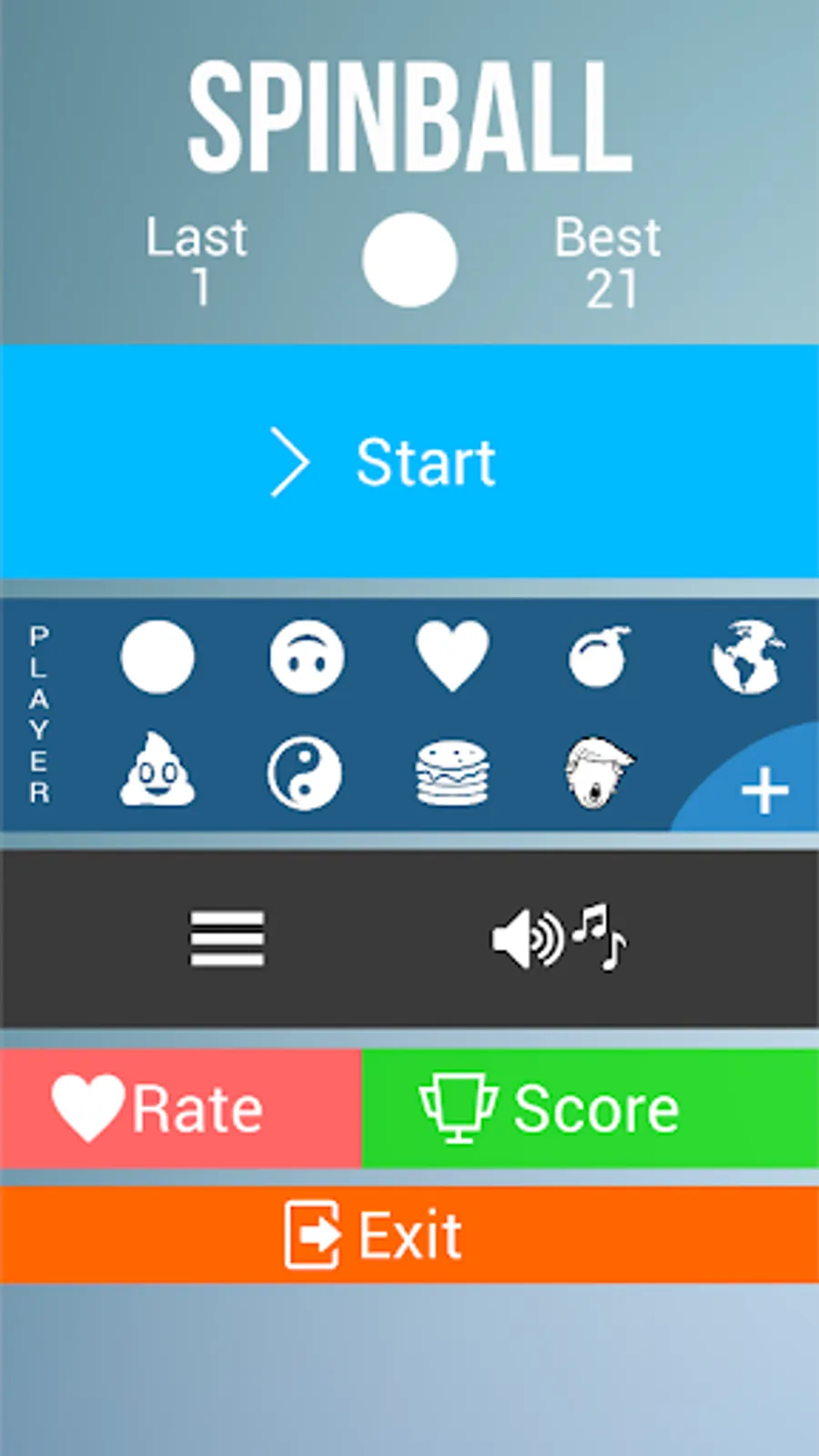Toggle sound and music
The image size is (819, 1456).
click(x=559, y=937)
